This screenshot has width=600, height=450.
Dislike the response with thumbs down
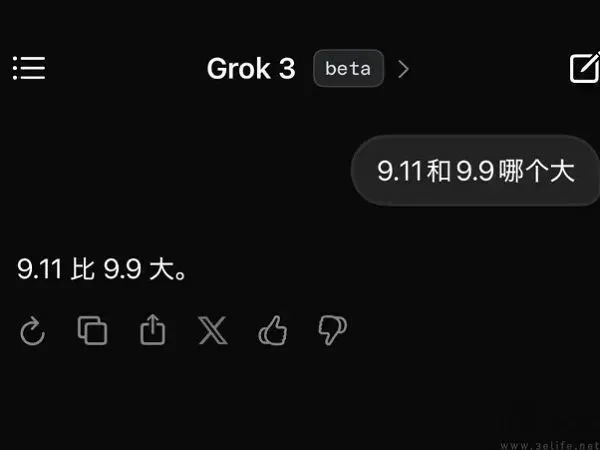(331, 330)
